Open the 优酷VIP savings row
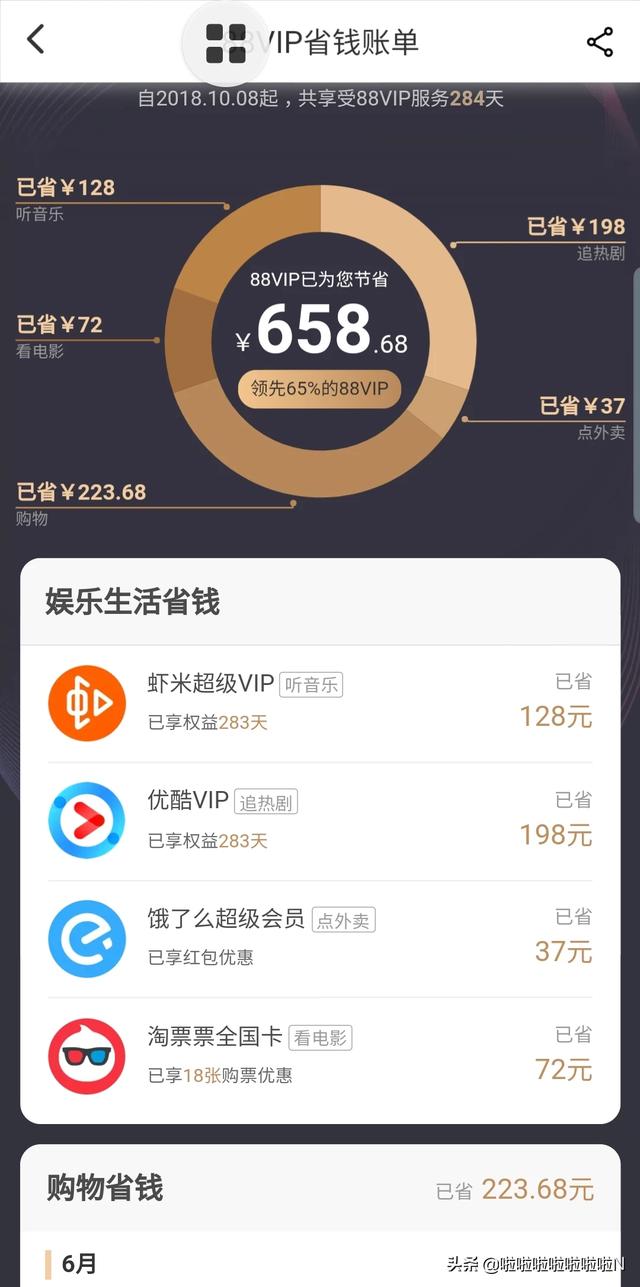 [x=320, y=821]
